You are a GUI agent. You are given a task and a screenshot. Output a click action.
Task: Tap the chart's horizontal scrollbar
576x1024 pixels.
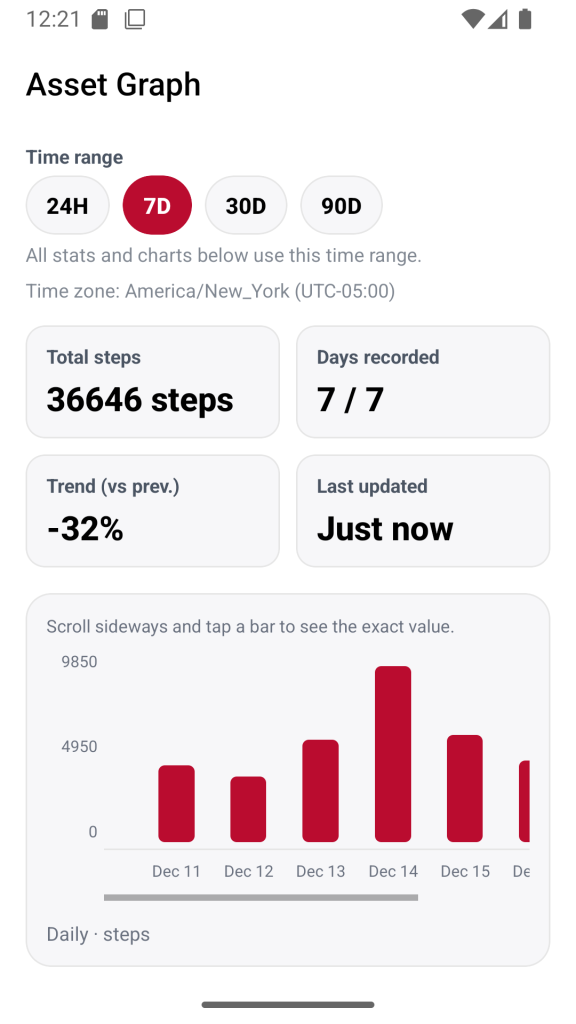261,897
